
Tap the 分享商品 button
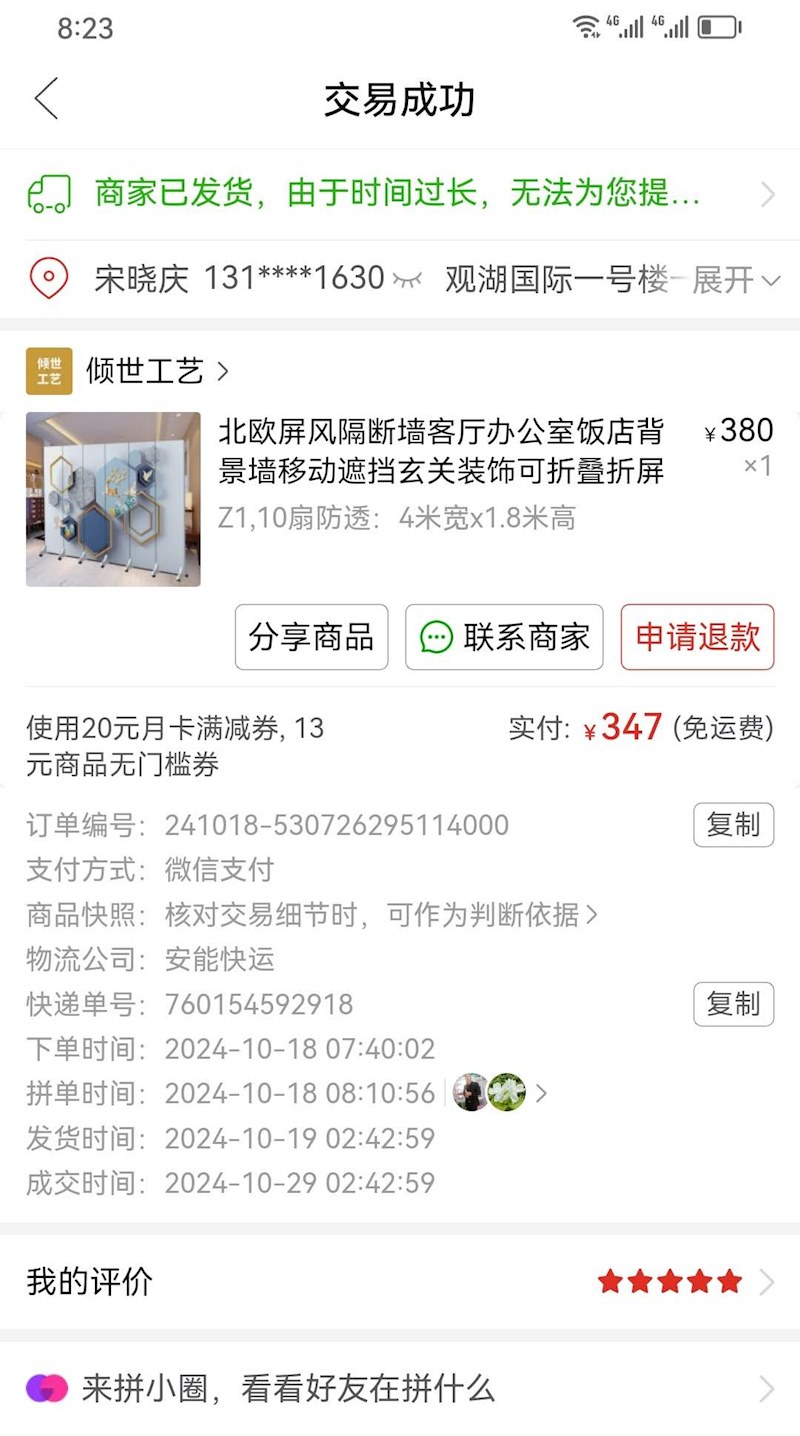311,637
